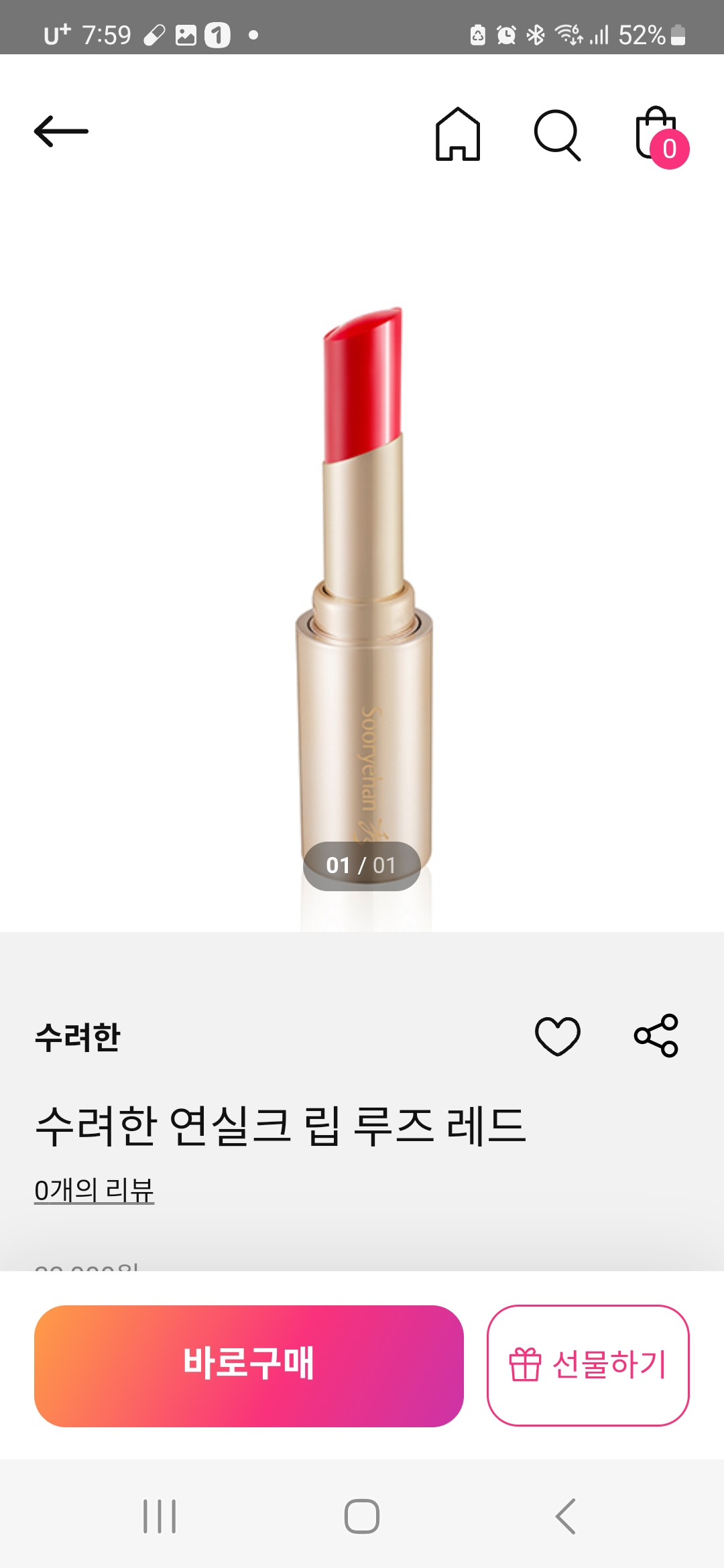Tap the system back button

pyautogui.click(x=565, y=1516)
